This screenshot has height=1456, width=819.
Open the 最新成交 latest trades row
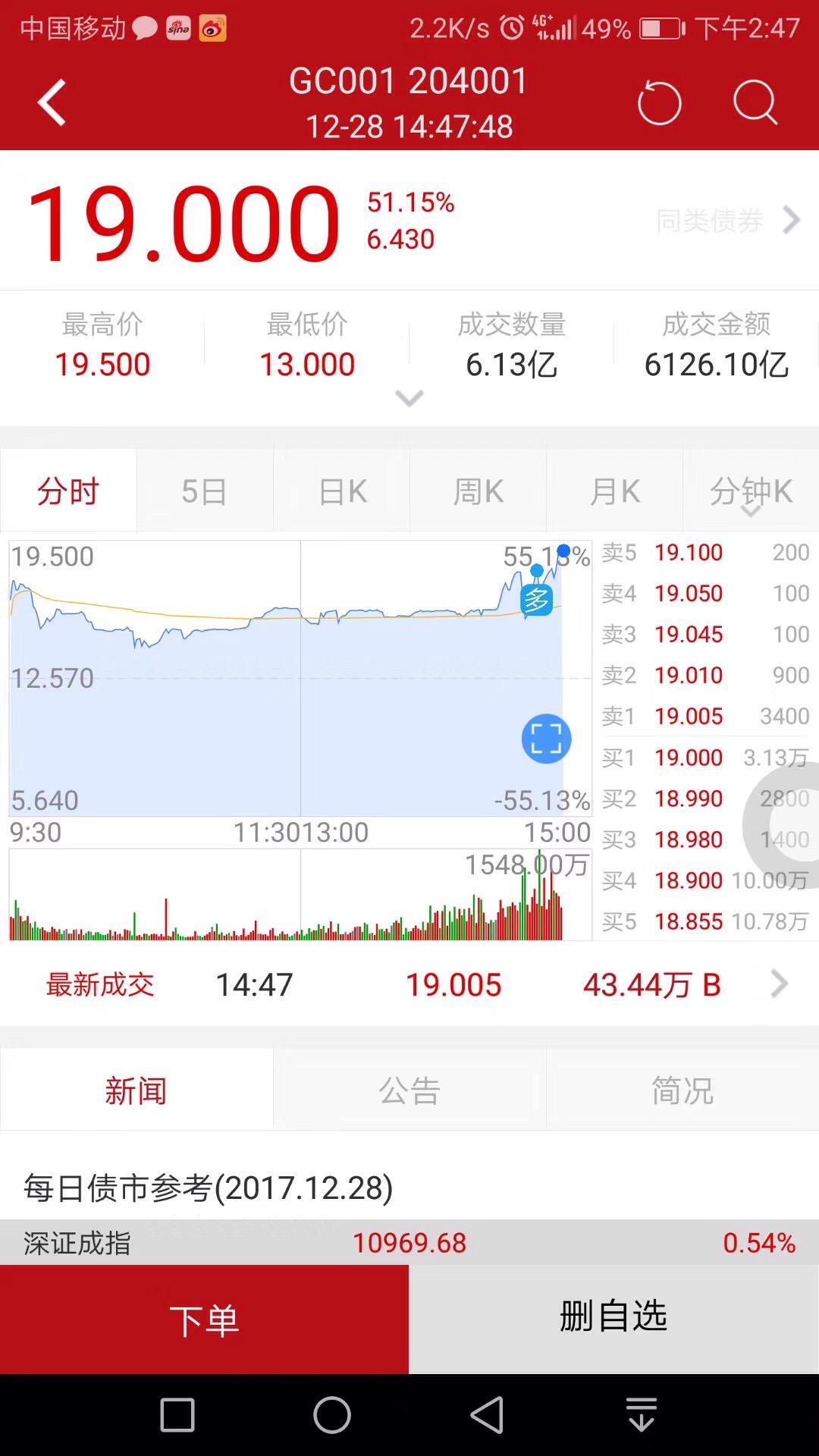(x=409, y=984)
